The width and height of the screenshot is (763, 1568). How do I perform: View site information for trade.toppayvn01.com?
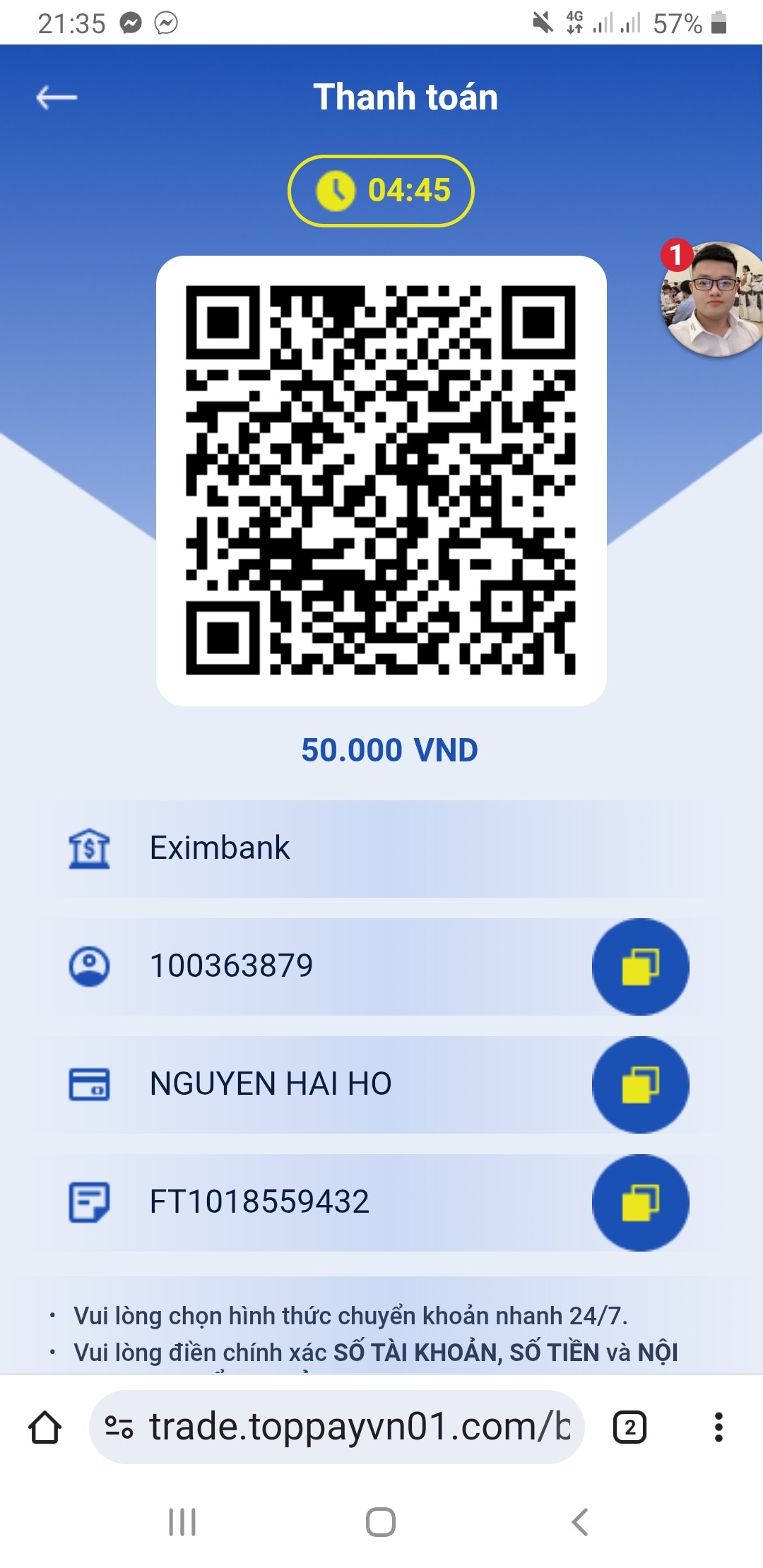click(119, 1427)
